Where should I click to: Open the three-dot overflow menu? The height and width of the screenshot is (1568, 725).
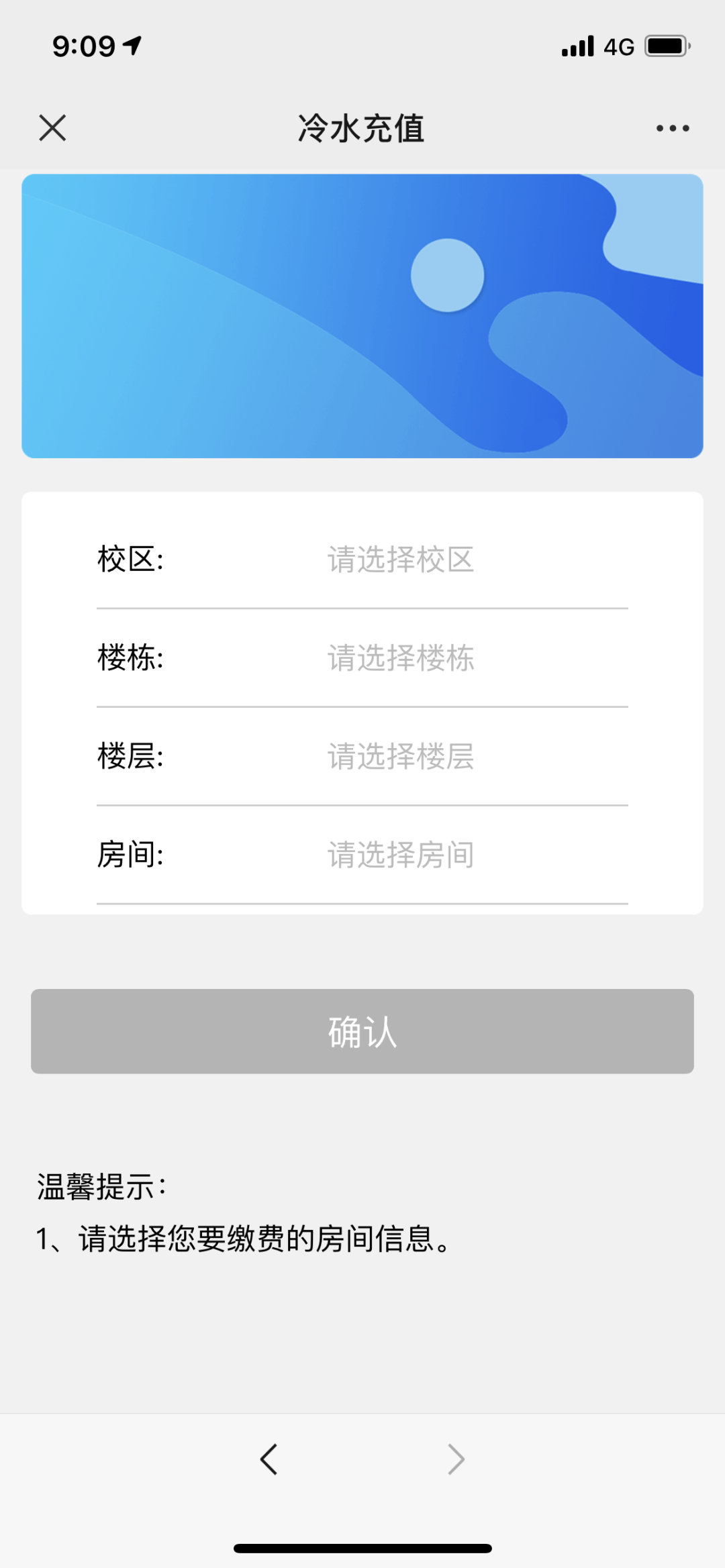pyautogui.click(x=673, y=128)
